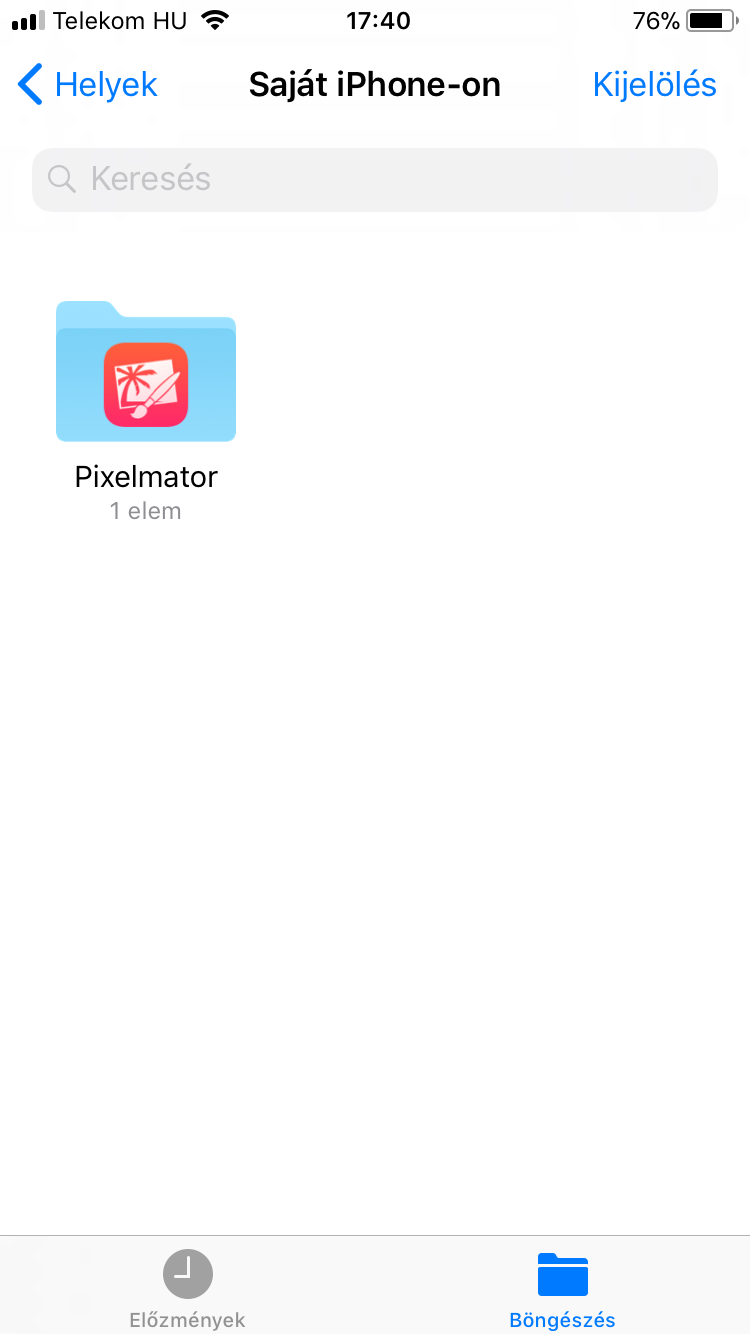Focus the Keresés search field
Screen dimensions: 750x1334
tap(375, 180)
